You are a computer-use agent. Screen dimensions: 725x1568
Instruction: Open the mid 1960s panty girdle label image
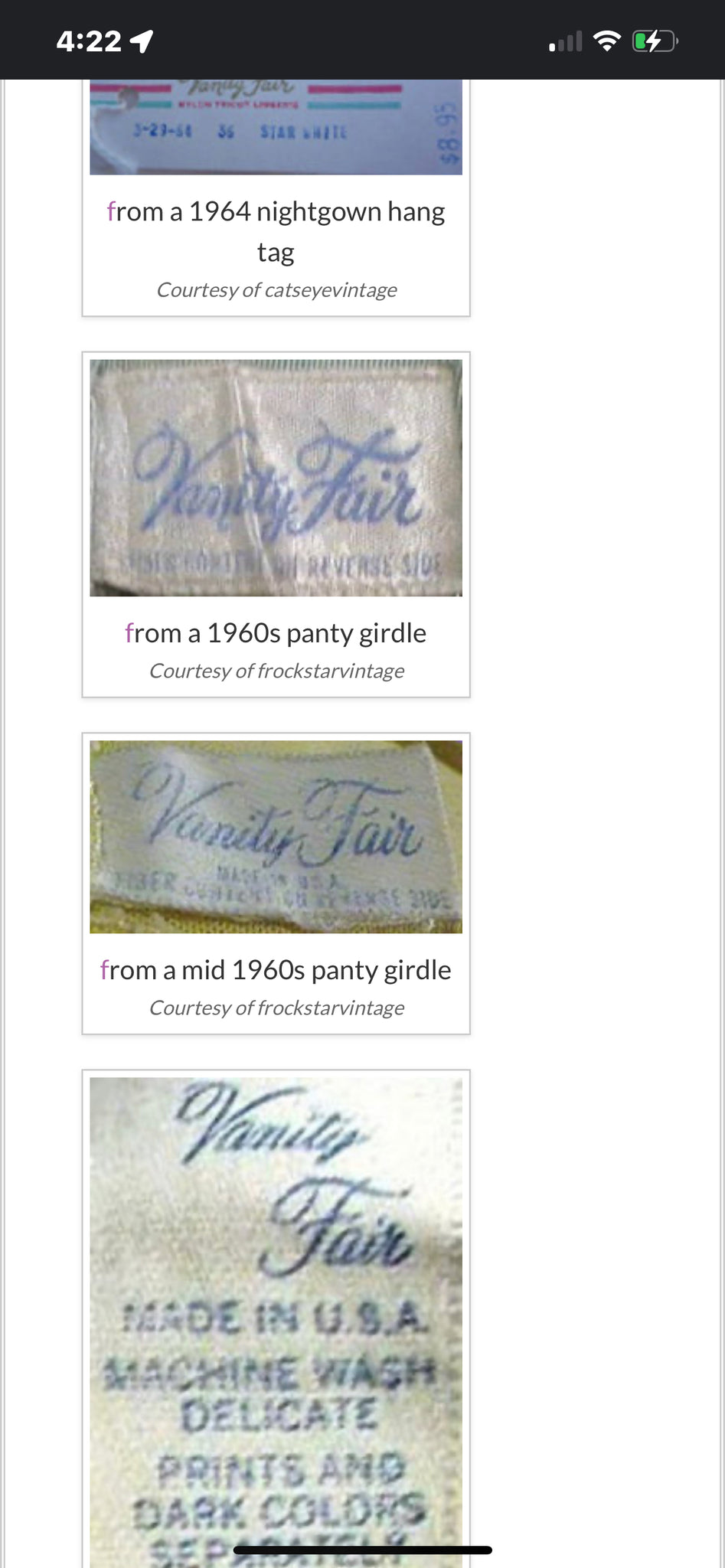tap(276, 836)
